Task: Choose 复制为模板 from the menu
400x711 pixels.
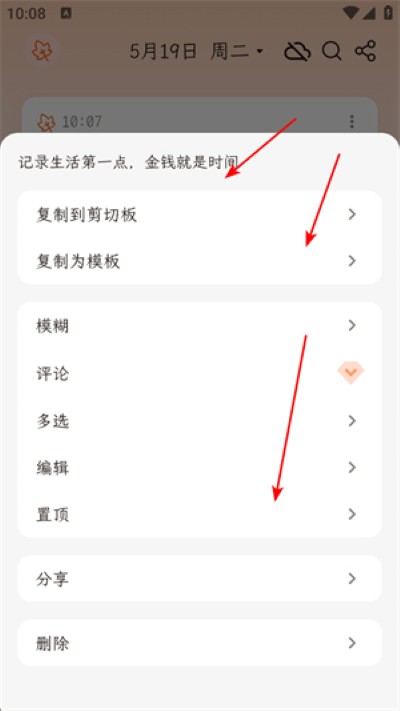Action: [200, 261]
